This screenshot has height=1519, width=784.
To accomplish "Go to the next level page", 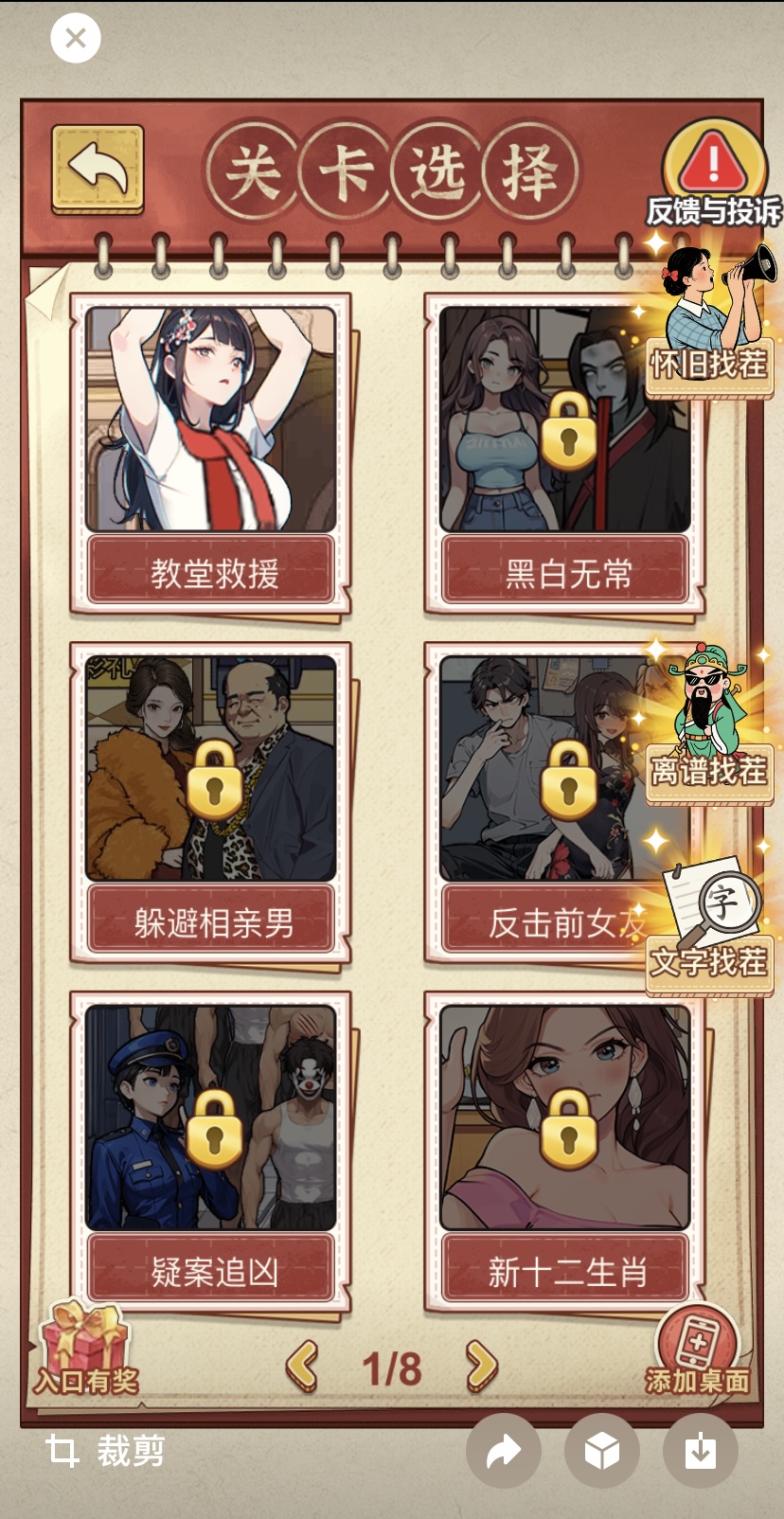I will coord(481,1367).
